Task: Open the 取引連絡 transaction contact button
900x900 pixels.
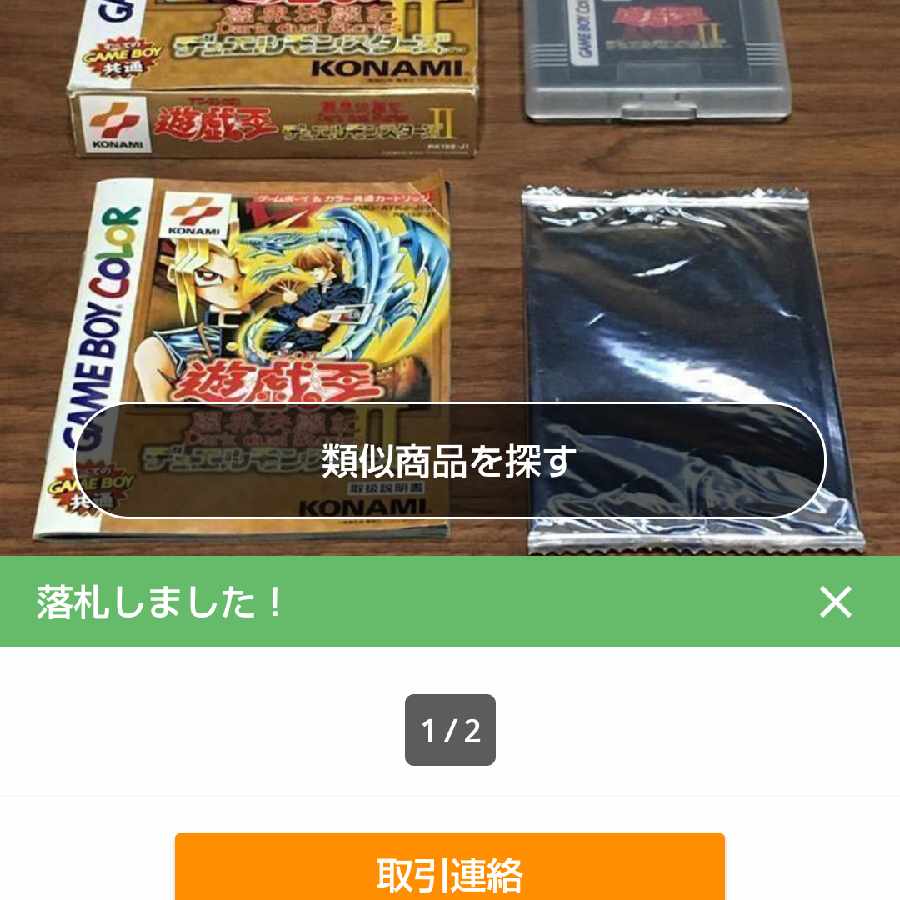Action: (x=450, y=872)
